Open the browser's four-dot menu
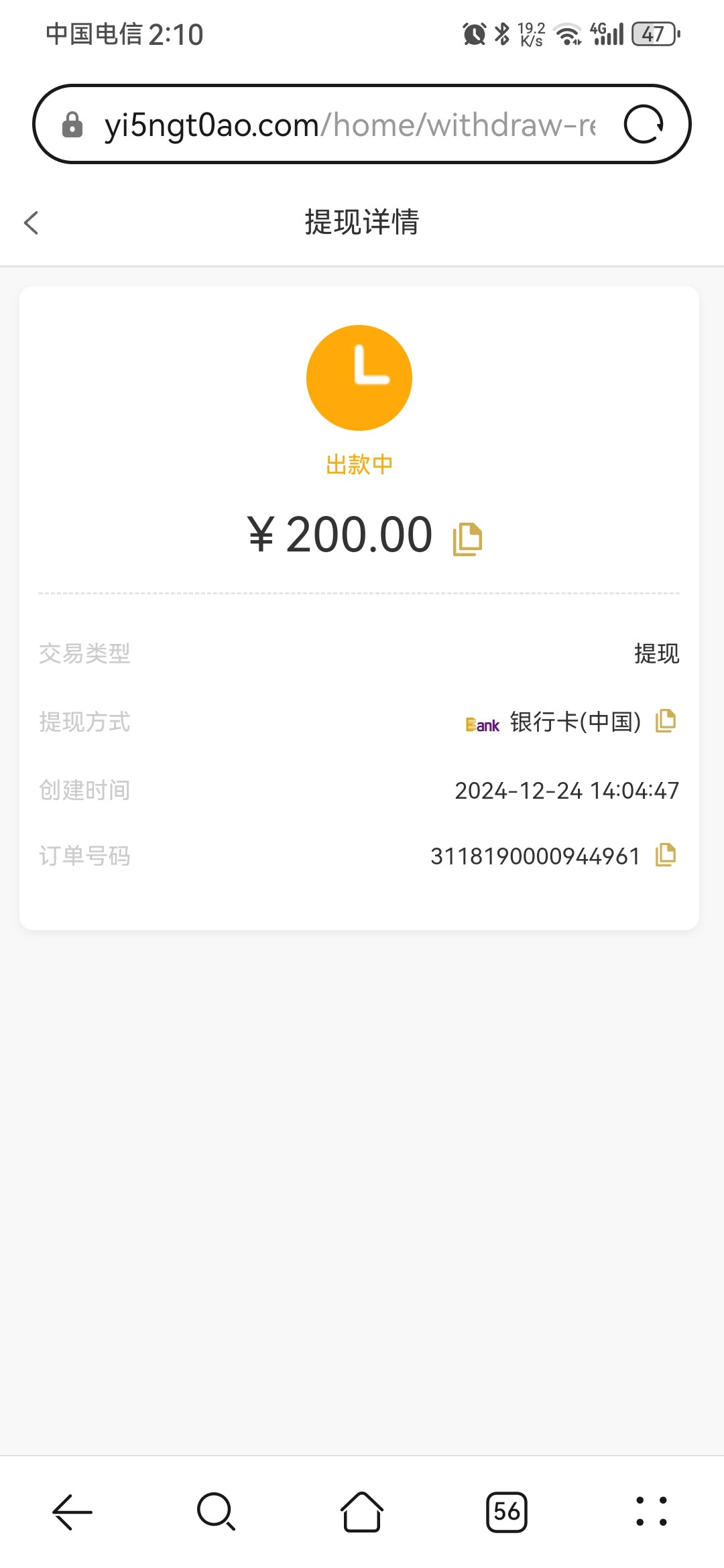Screen dimensions: 724x1568 click(651, 1512)
